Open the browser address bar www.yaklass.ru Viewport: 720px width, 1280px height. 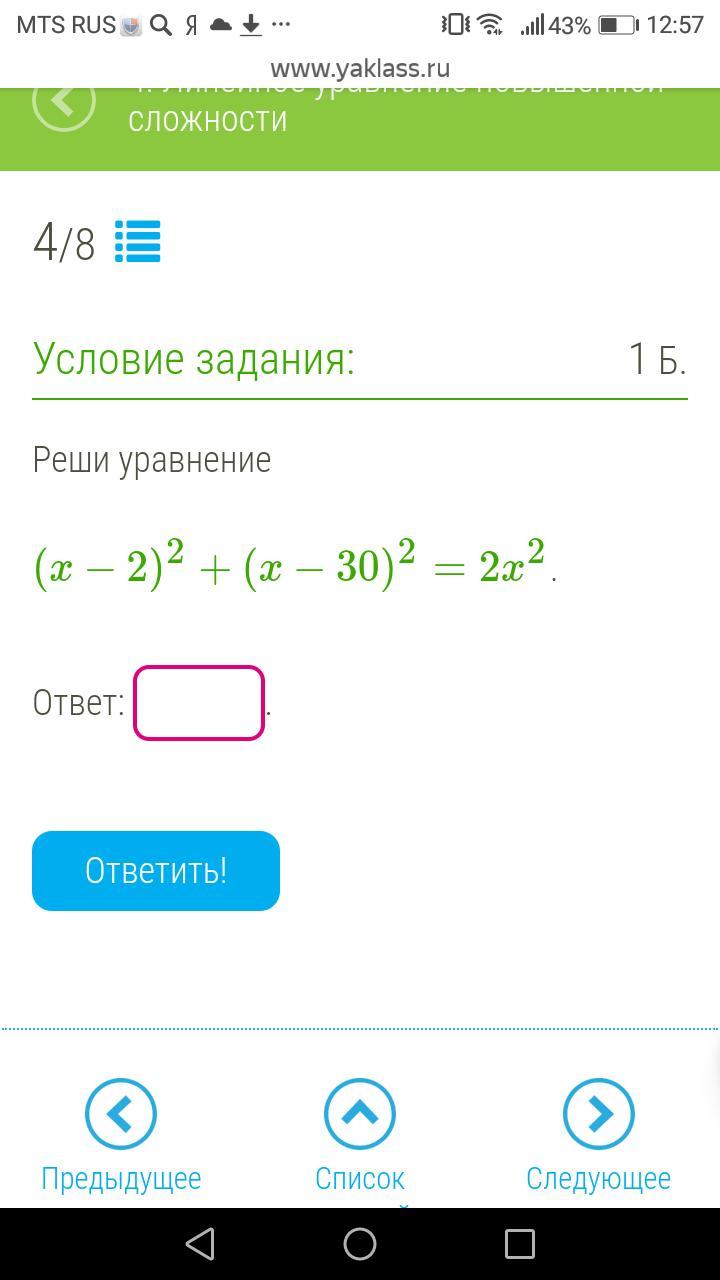click(x=360, y=68)
